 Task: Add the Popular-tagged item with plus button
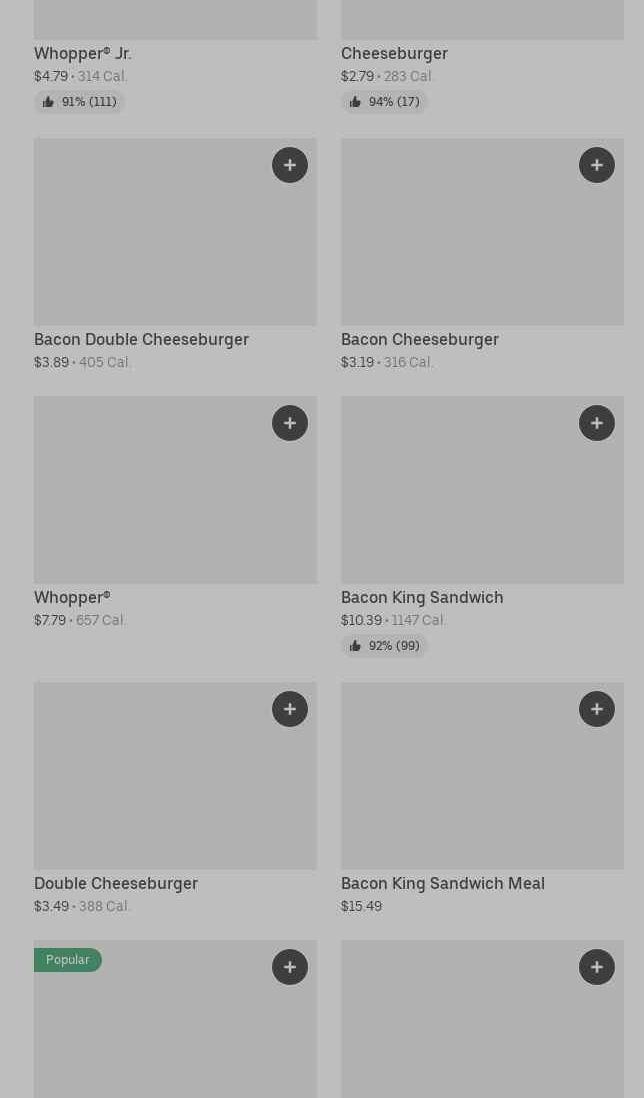pyautogui.click(x=290, y=967)
